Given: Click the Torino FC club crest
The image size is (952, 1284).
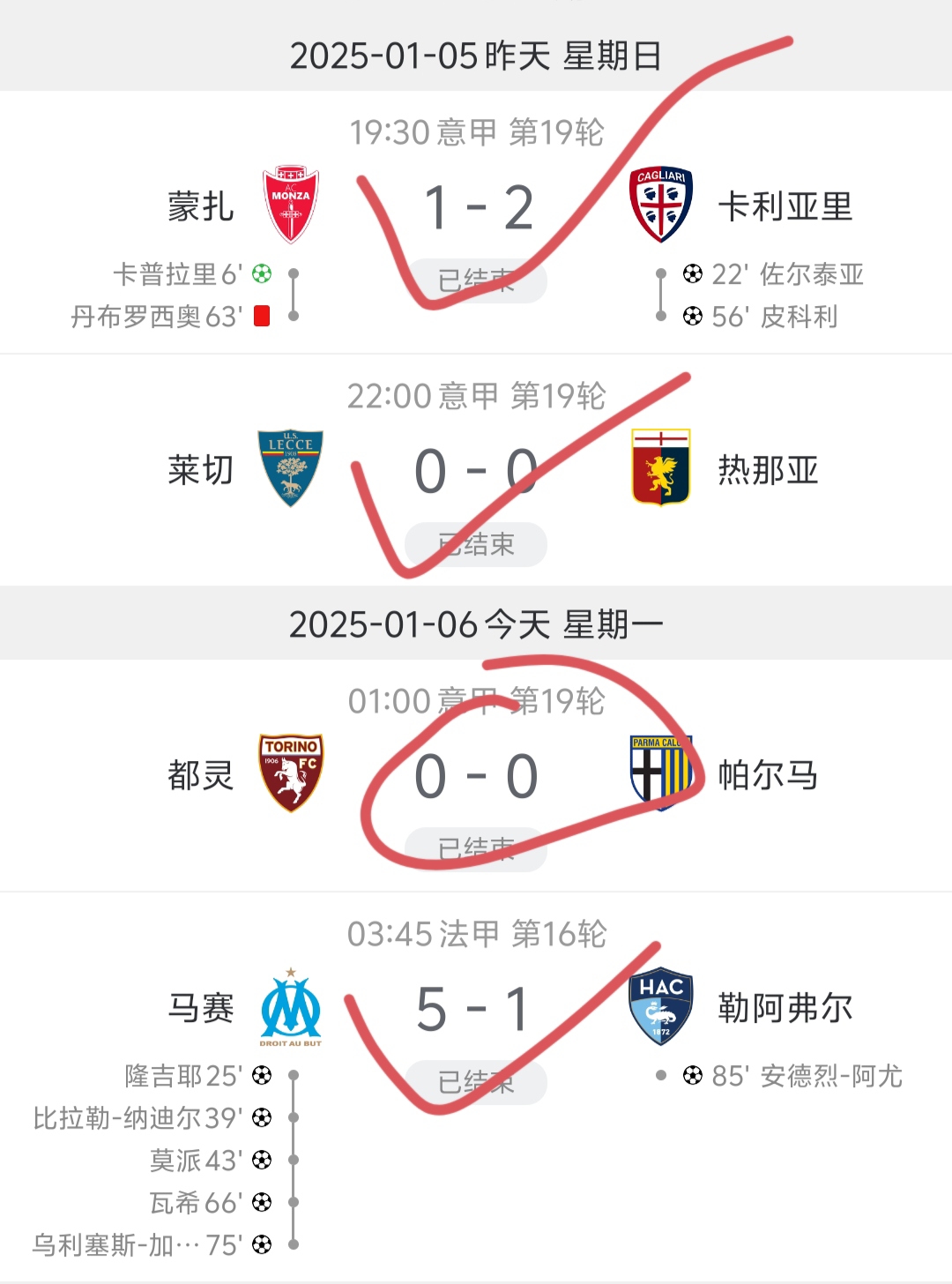Looking at the screenshot, I should (292, 774).
